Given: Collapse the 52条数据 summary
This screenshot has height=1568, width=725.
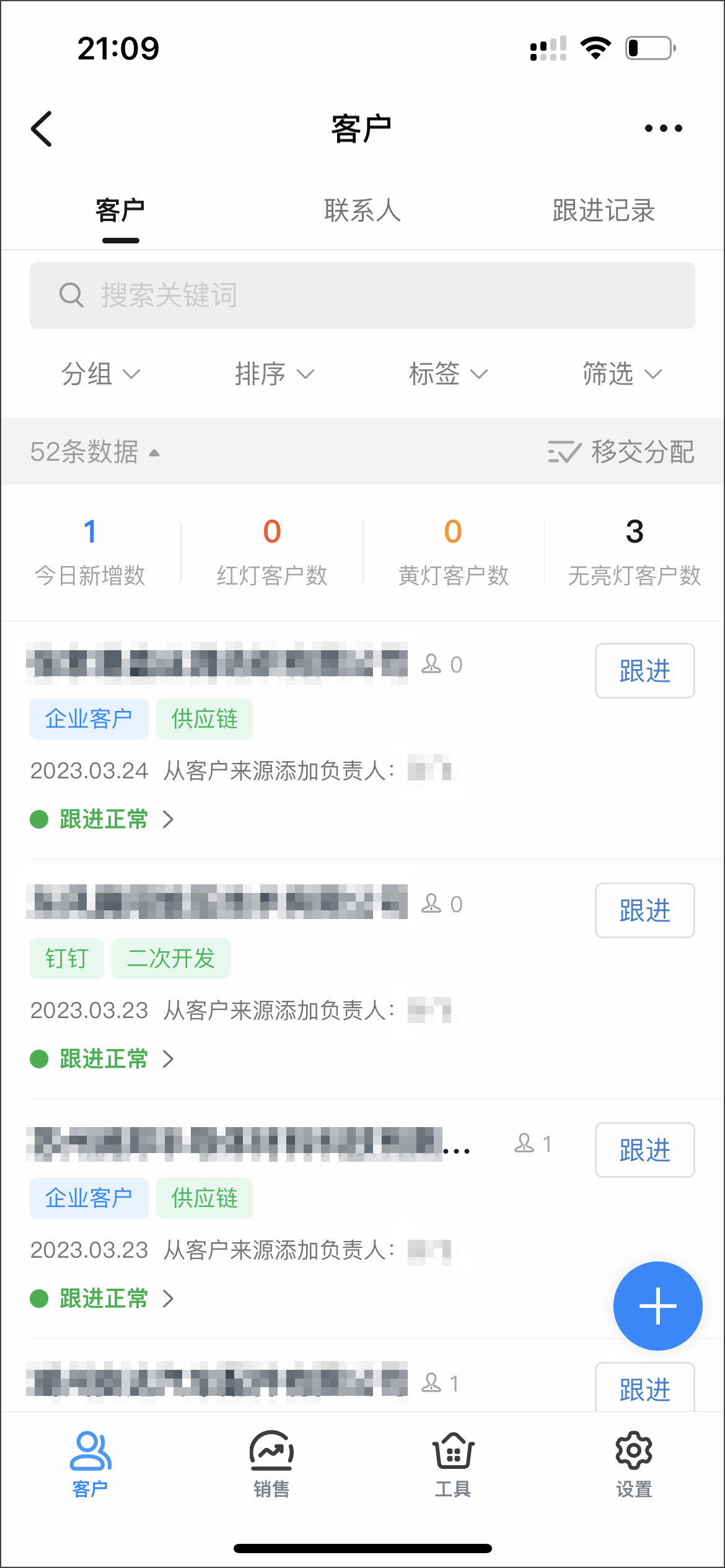Looking at the screenshot, I should [95, 452].
